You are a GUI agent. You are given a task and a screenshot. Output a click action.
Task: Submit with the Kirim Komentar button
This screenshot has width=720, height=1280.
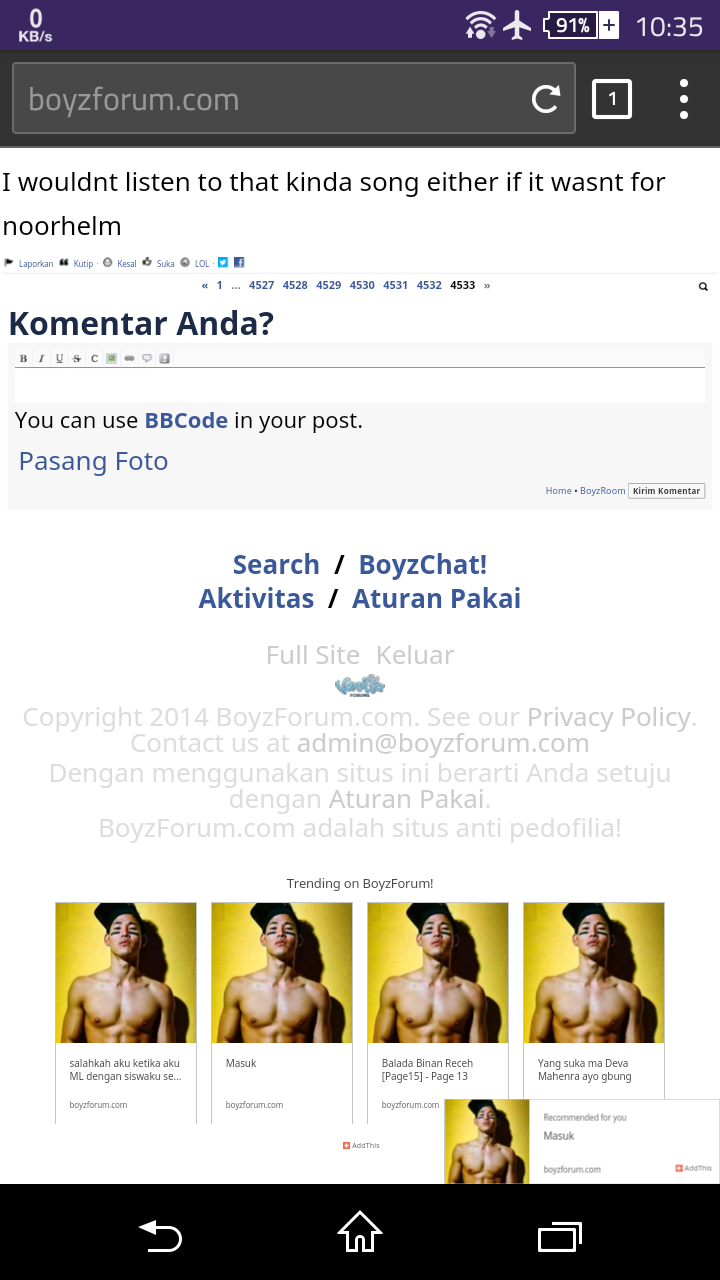click(x=666, y=491)
